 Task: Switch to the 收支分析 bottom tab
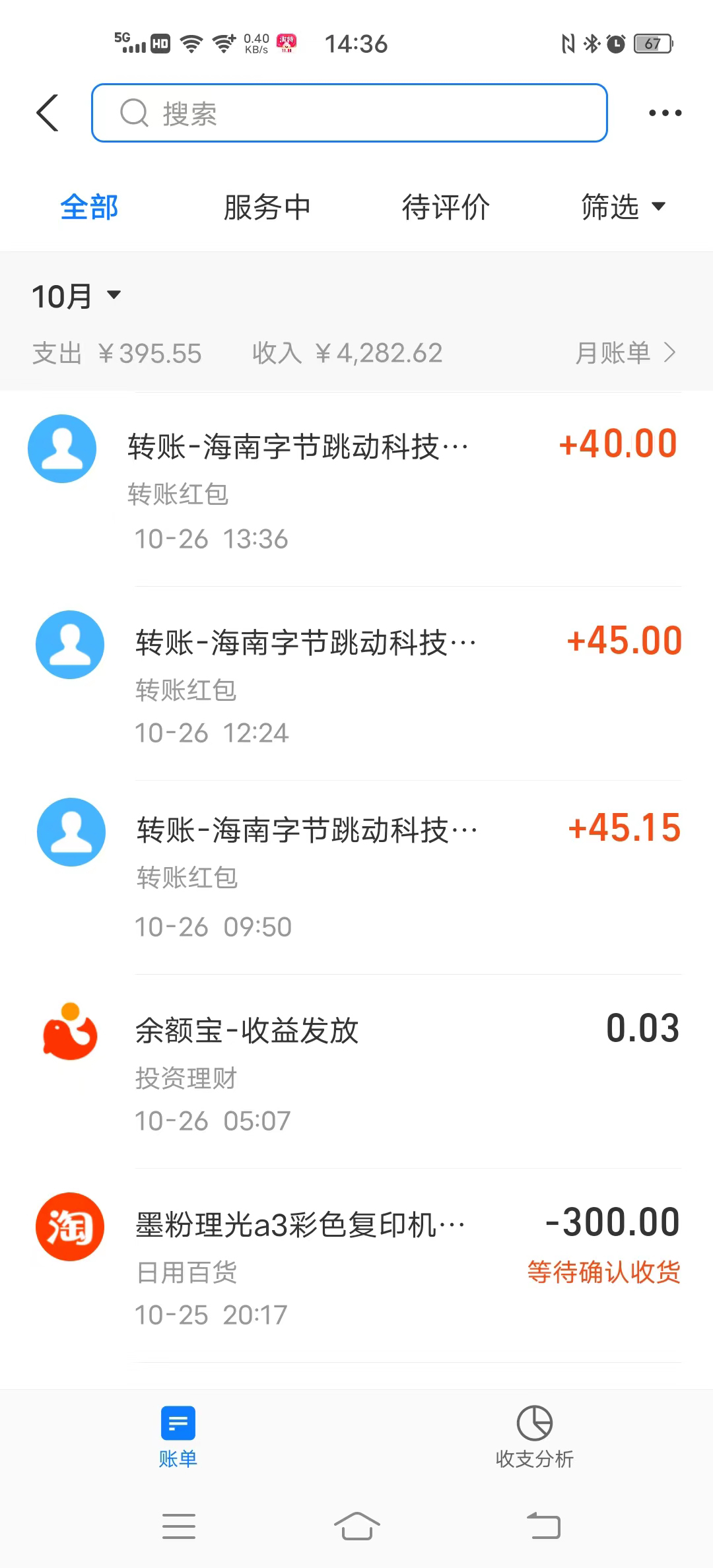[x=534, y=1437]
